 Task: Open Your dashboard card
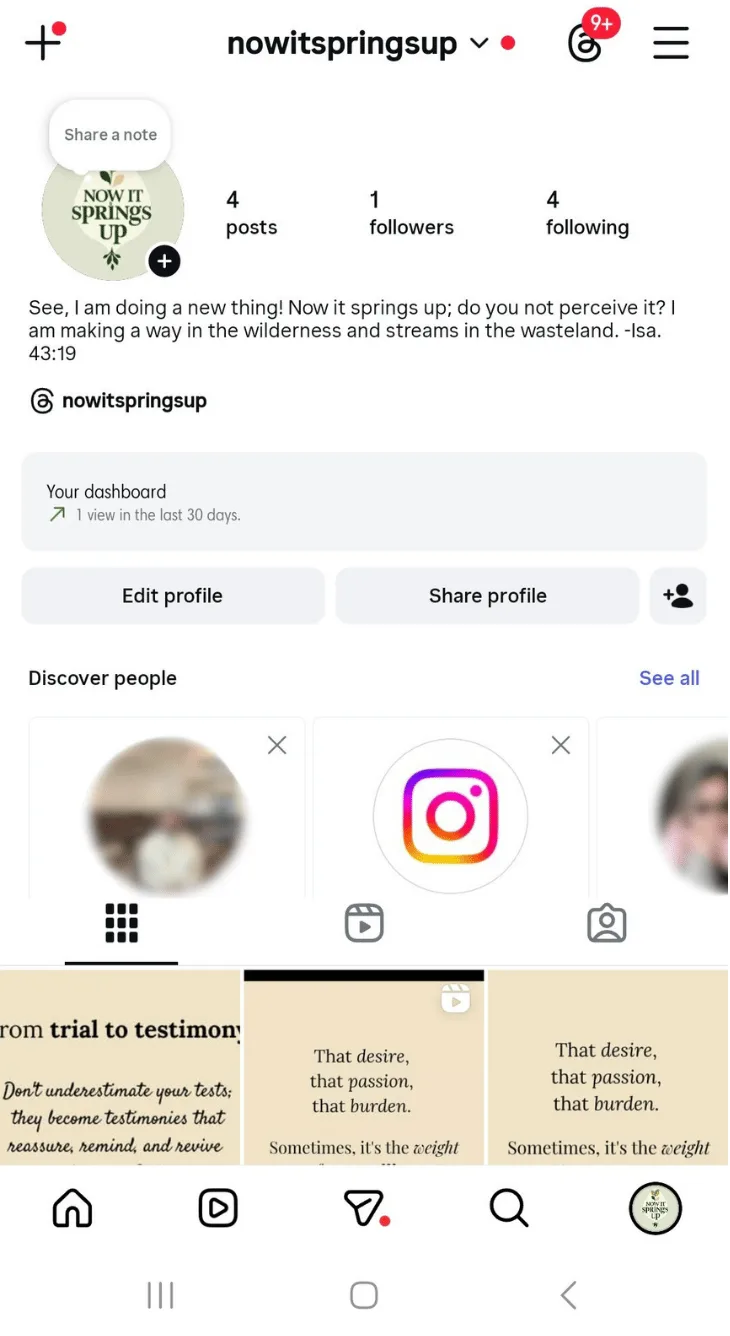click(x=364, y=502)
